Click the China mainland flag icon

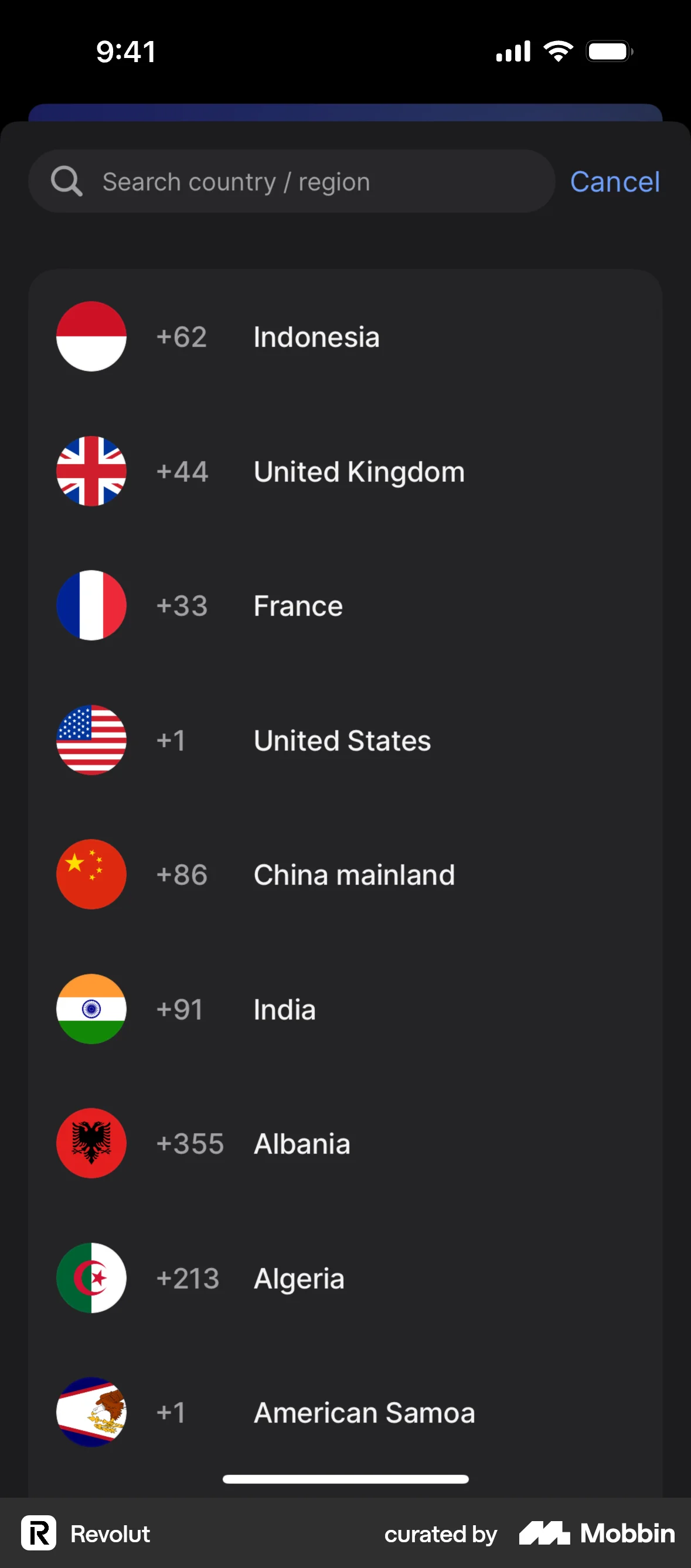91,874
